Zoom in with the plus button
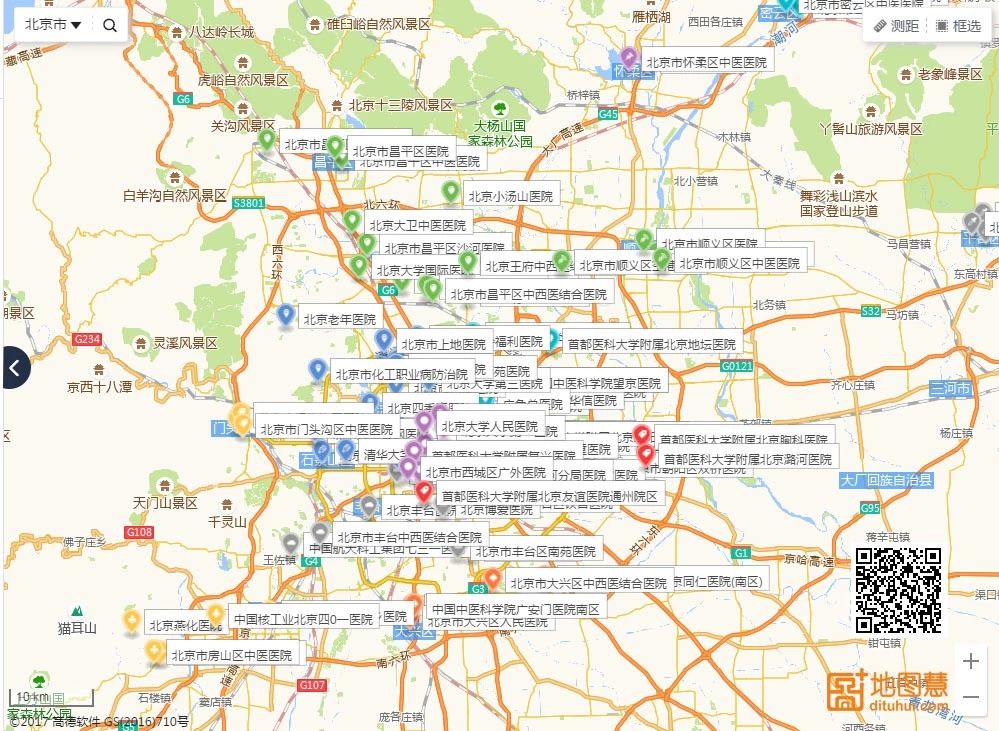999x731 pixels. coord(970,661)
